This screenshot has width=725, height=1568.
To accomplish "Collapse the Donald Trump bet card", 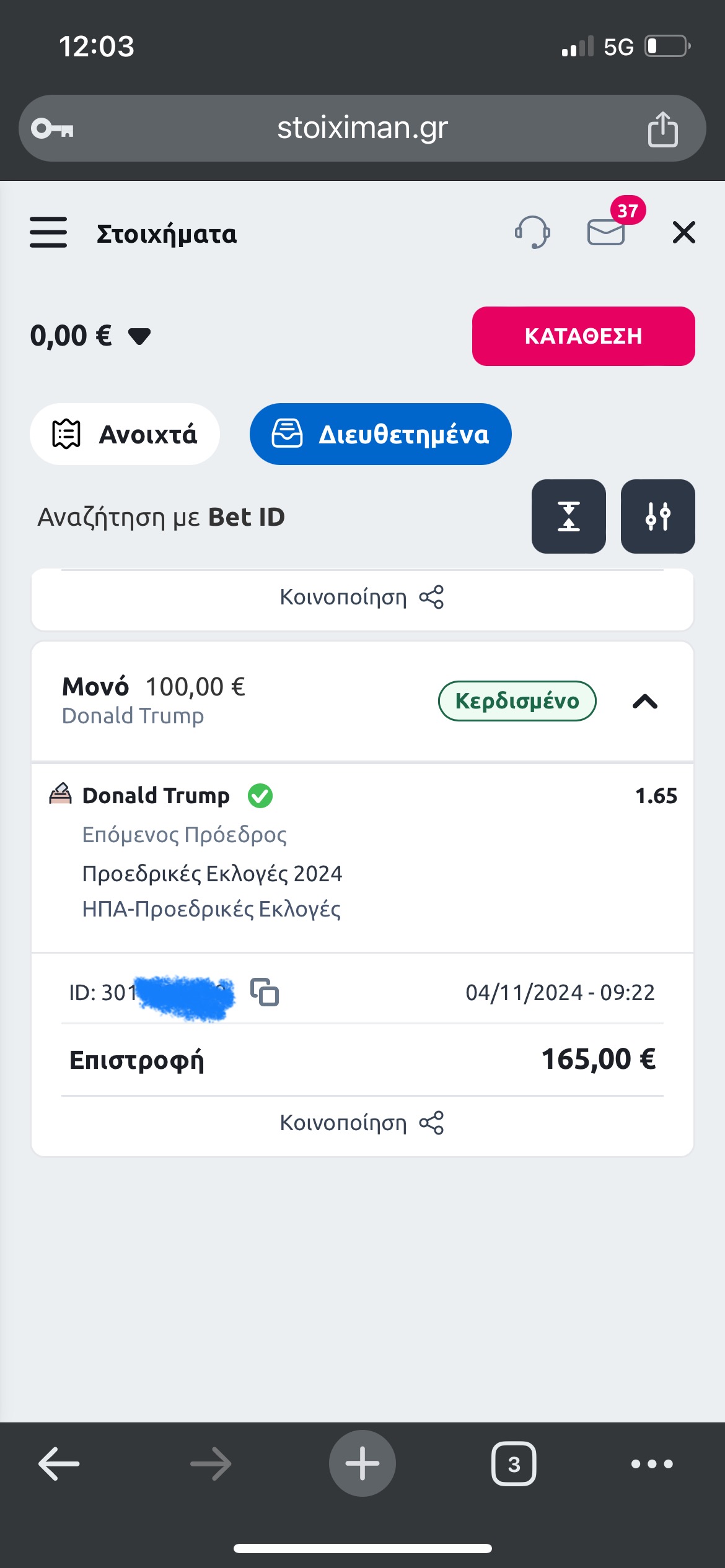I will click(x=644, y=702).
